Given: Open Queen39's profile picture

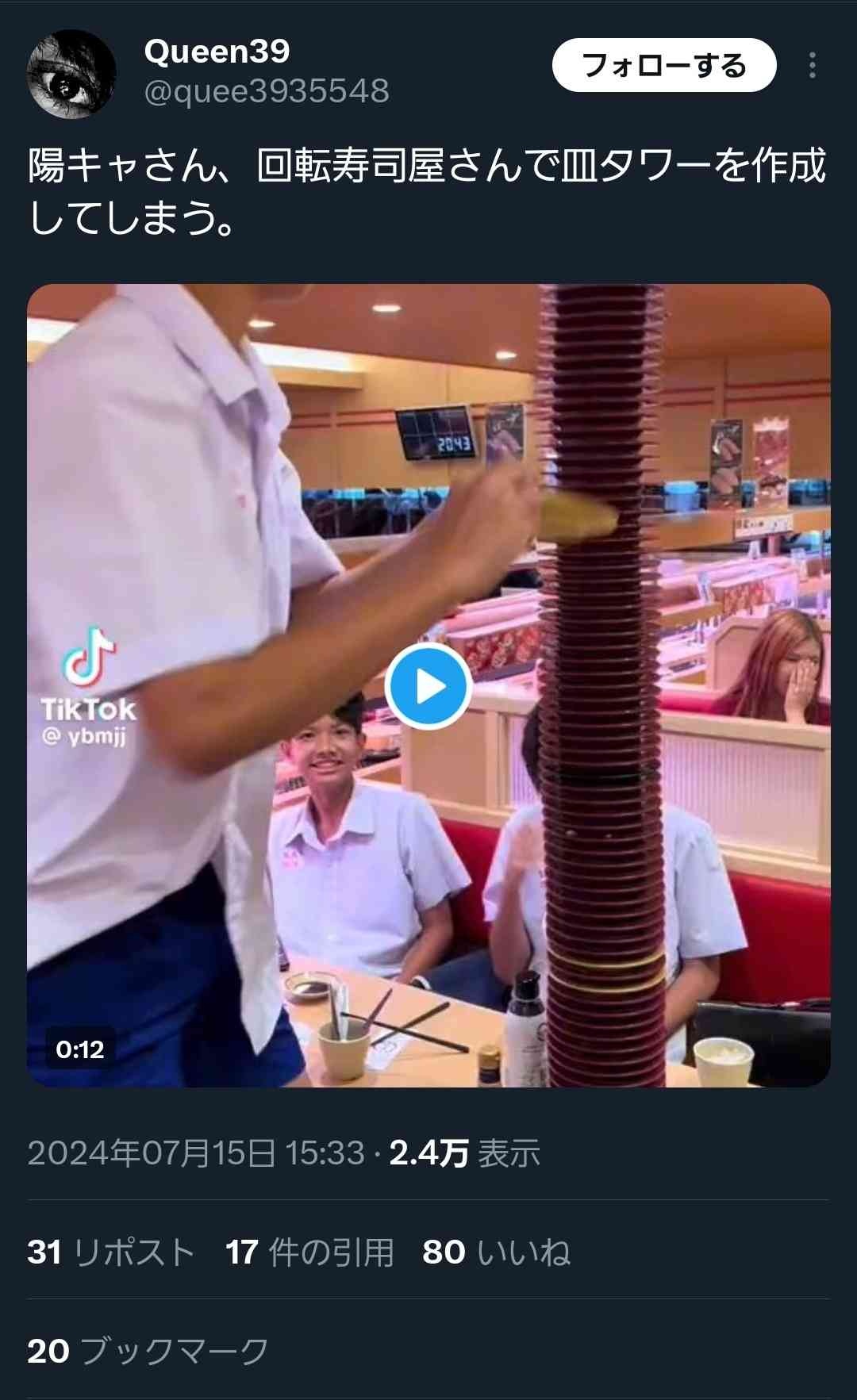Looking at the screenshot, I should (71, 73).
